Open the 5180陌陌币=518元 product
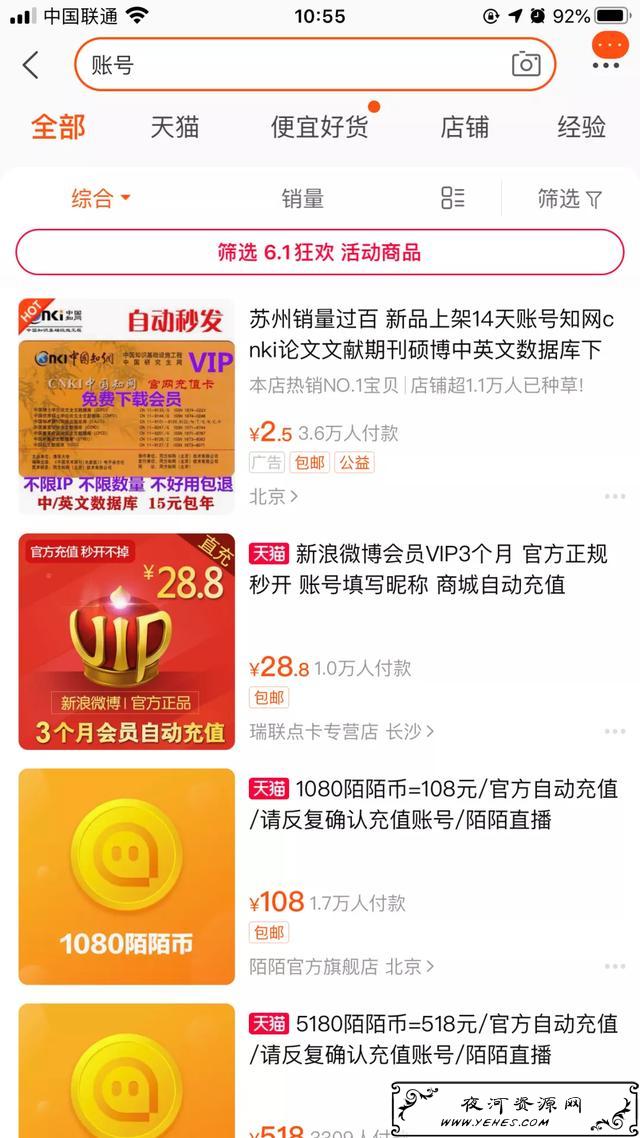 point(433,1038)
